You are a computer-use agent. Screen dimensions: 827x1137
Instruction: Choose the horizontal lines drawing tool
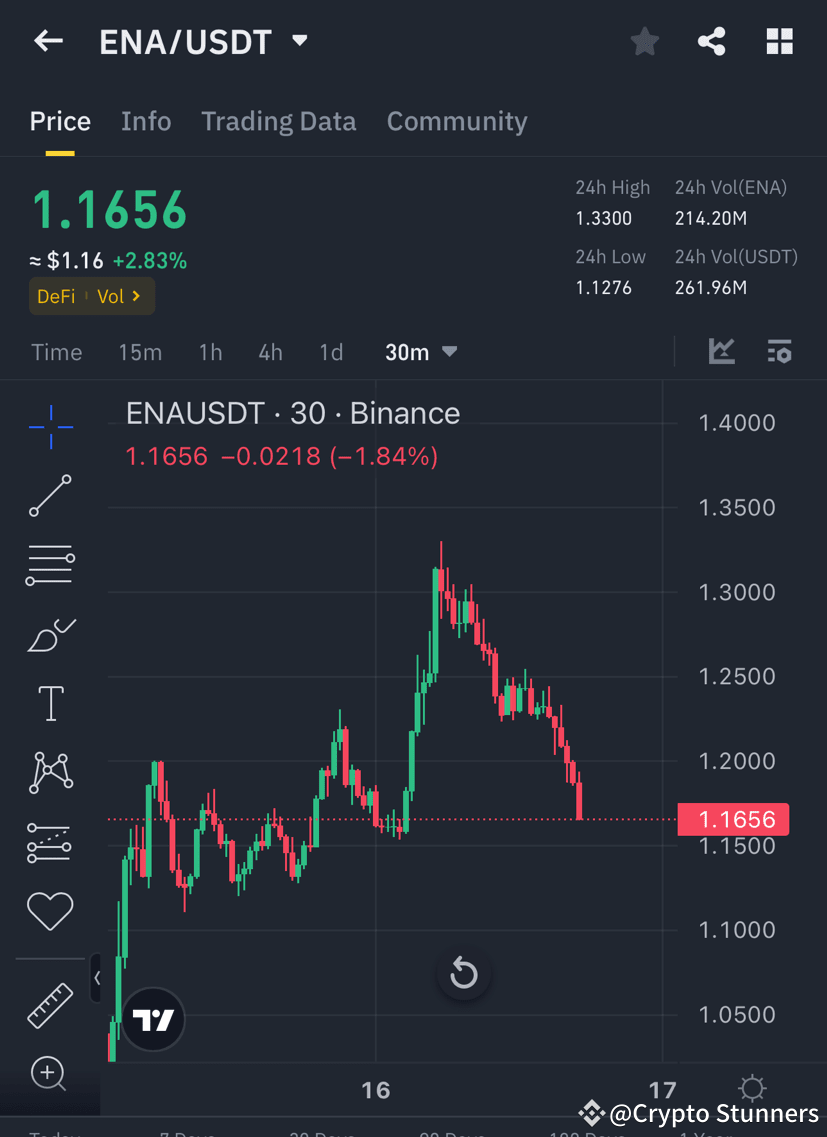coord(50,564)
